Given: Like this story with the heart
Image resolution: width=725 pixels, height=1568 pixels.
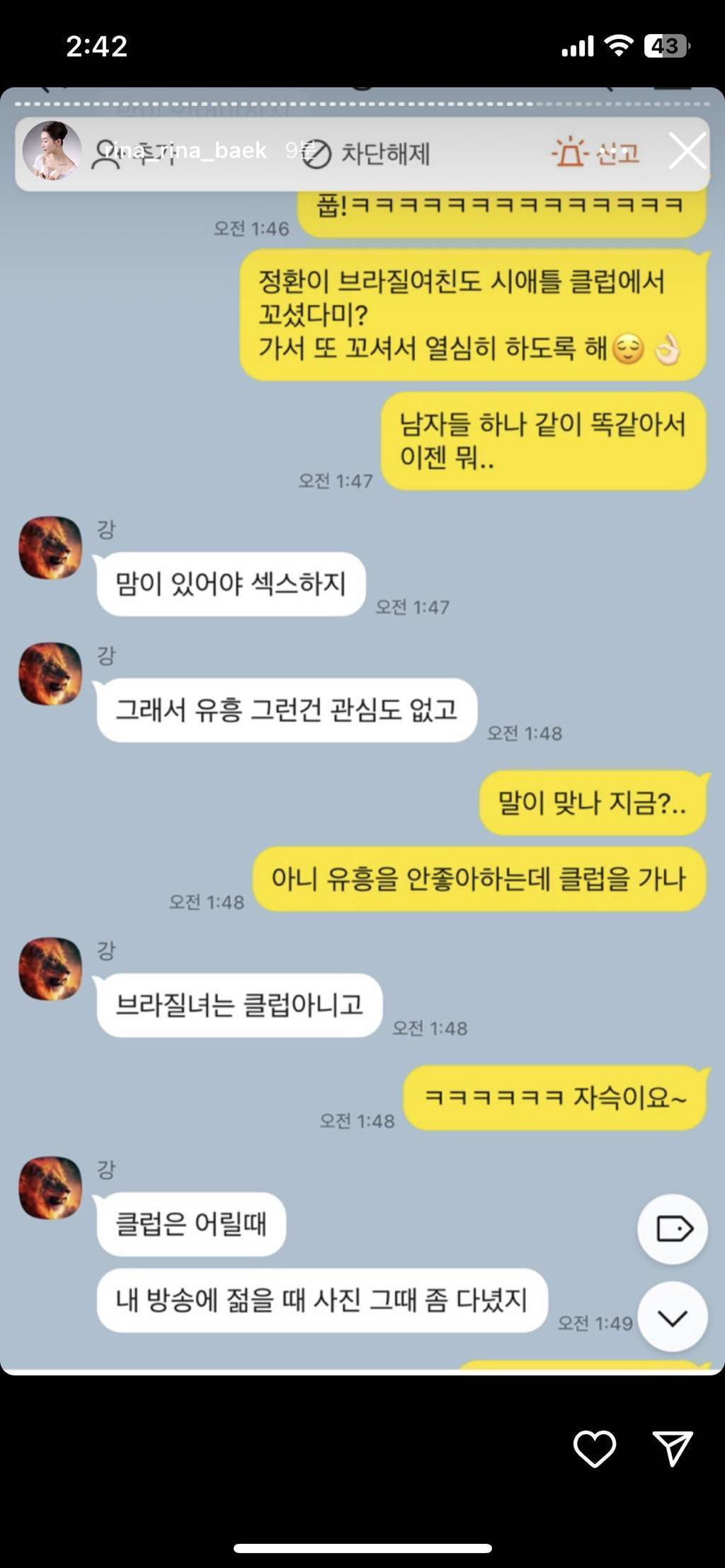Looking at the screenshot, I should point(594,1448).
